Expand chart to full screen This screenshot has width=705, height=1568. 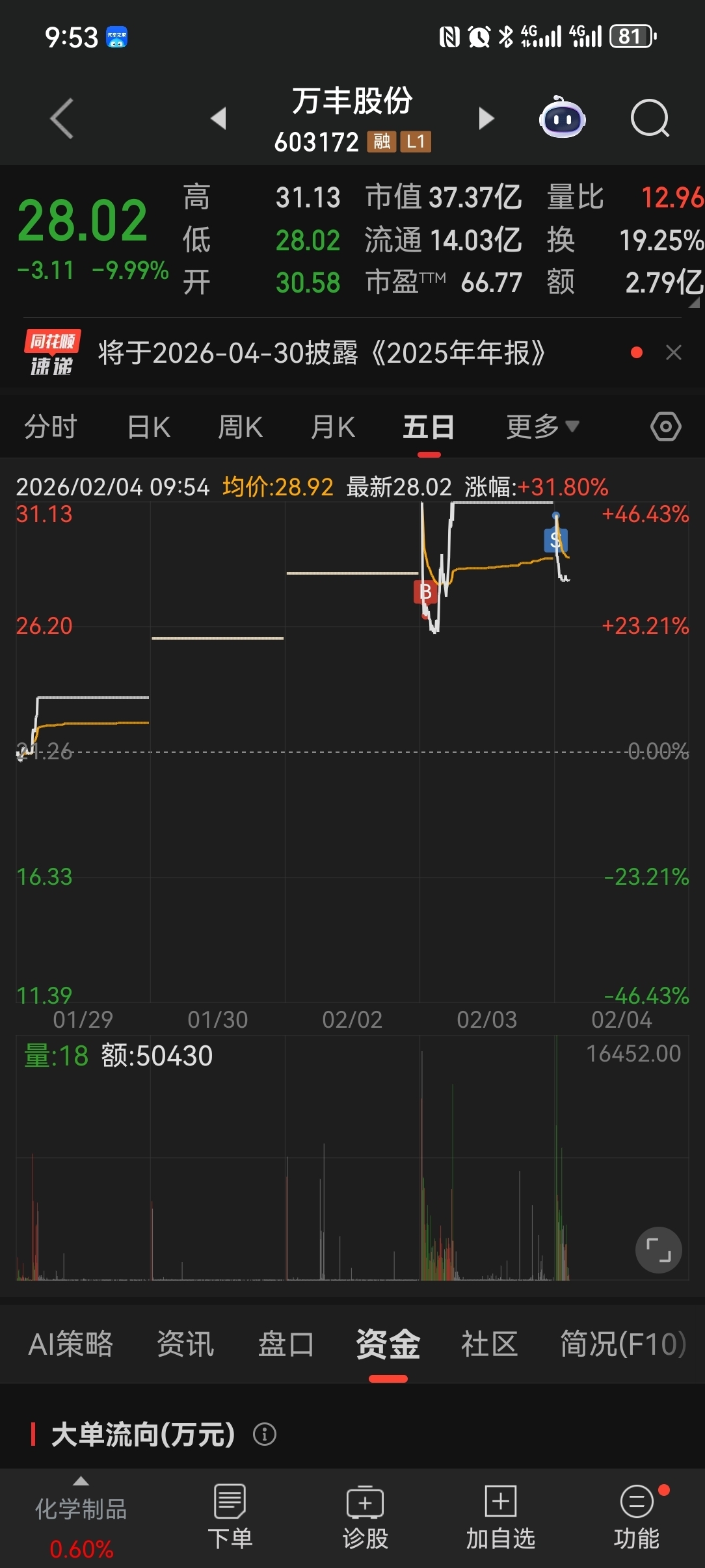click(x=659, y=1249)
